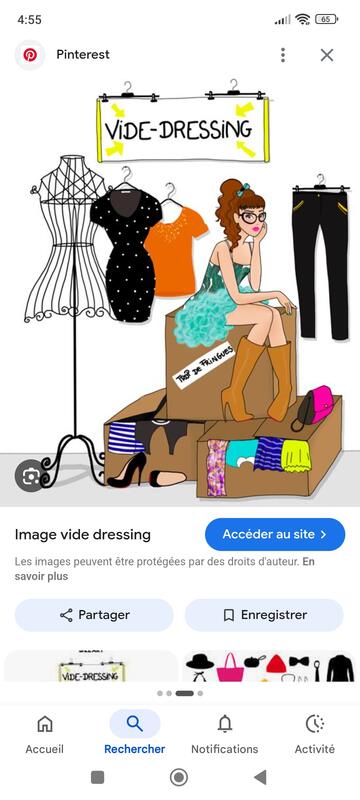Open the related fashion accessories thumbnail
Image resolution: width=360 pixels, height=800 pixels.
click(x=270, y=666)
